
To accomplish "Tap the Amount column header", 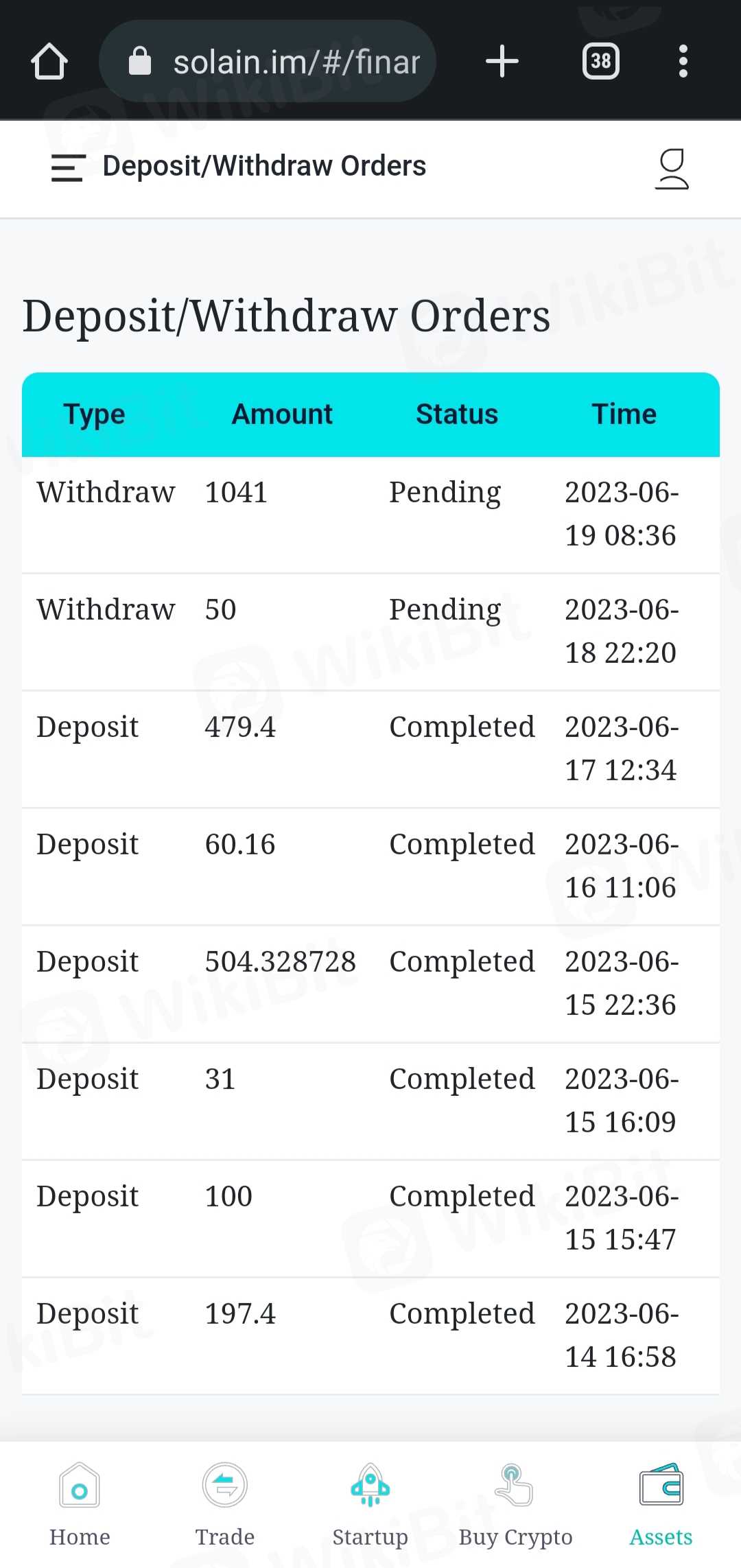I will (282, 413).
